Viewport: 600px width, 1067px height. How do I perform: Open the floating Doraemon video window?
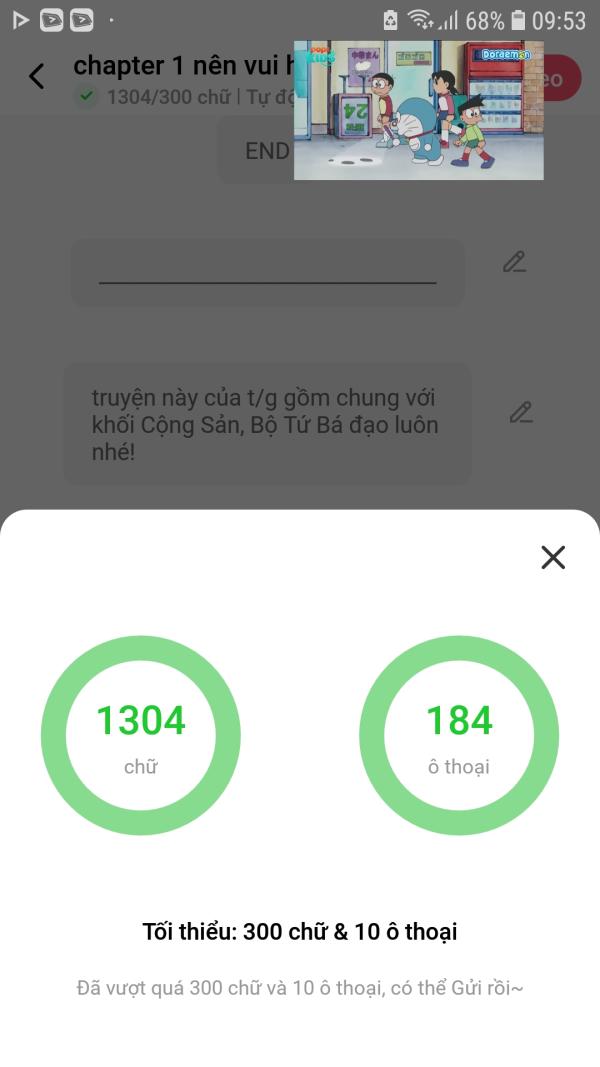coord(418,110)
